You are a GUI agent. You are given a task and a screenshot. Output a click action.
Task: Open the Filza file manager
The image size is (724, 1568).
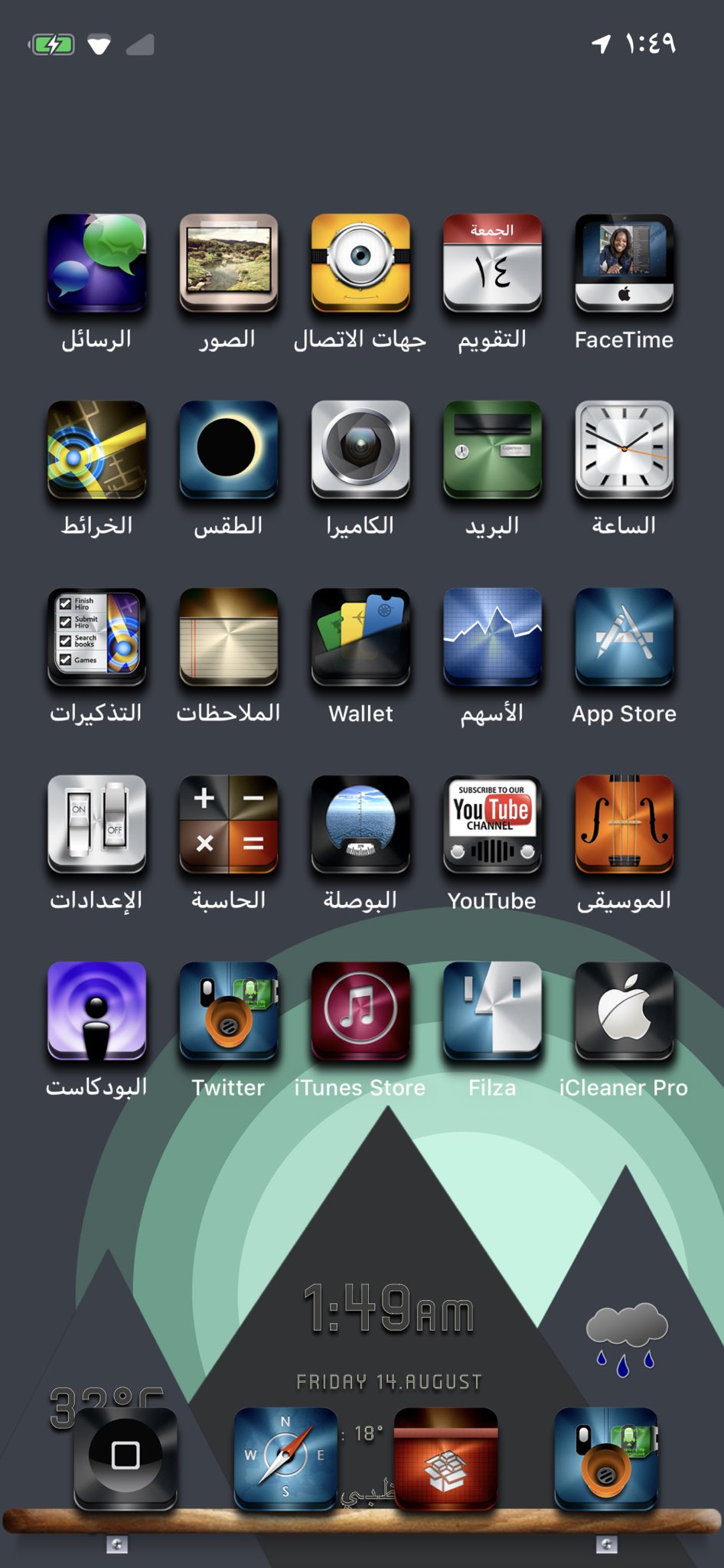click(492, 1011)
